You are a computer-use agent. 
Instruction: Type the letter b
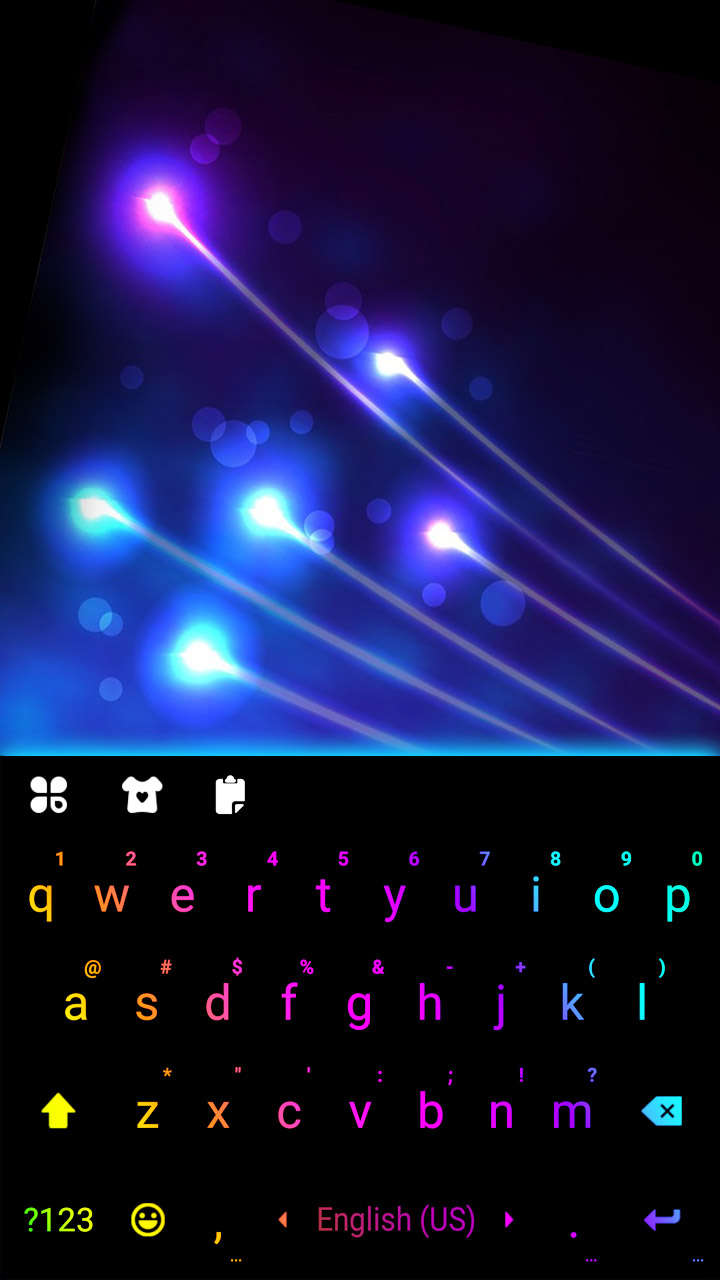coord(430,1112)
